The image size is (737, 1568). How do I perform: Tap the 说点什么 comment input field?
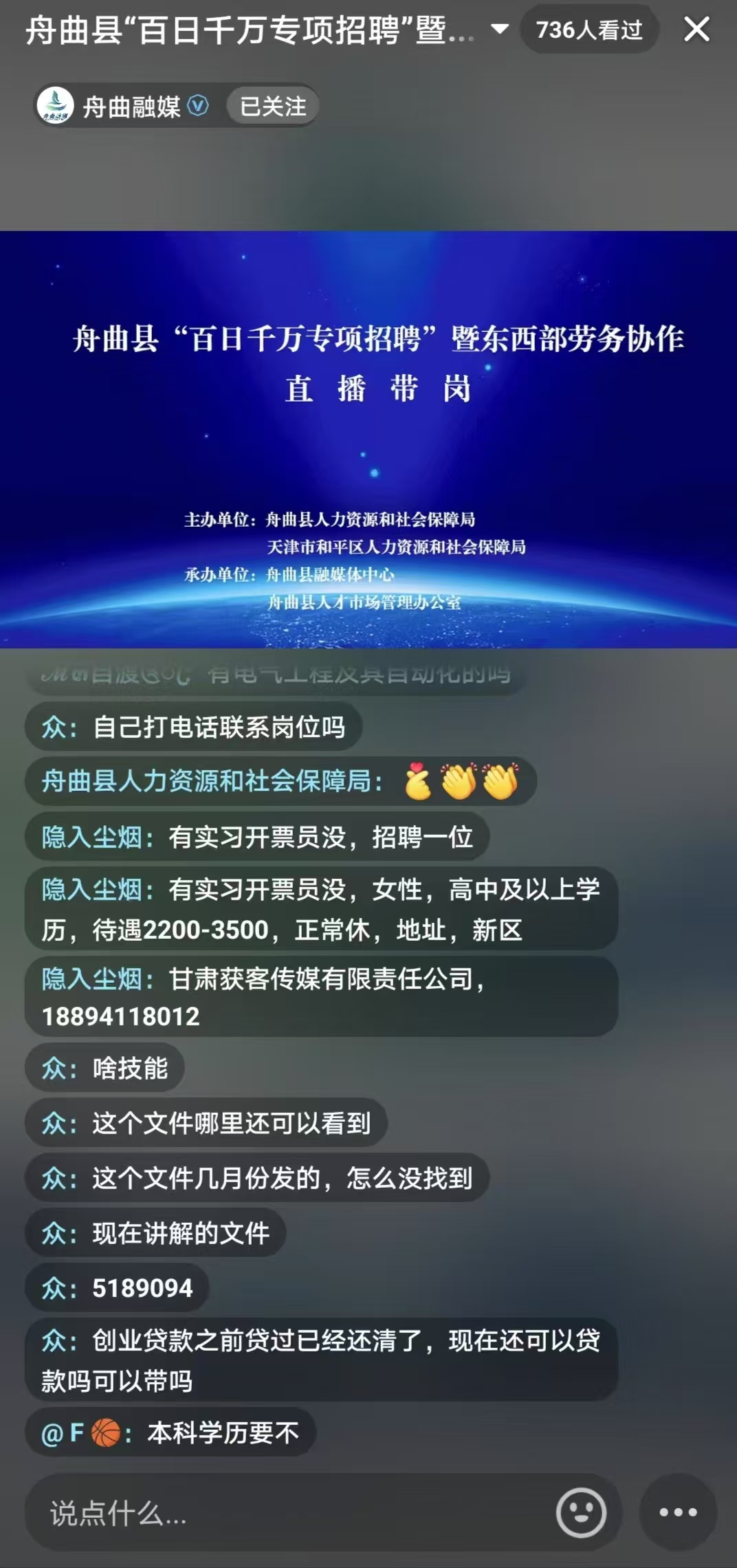[x=289, y=1513]
